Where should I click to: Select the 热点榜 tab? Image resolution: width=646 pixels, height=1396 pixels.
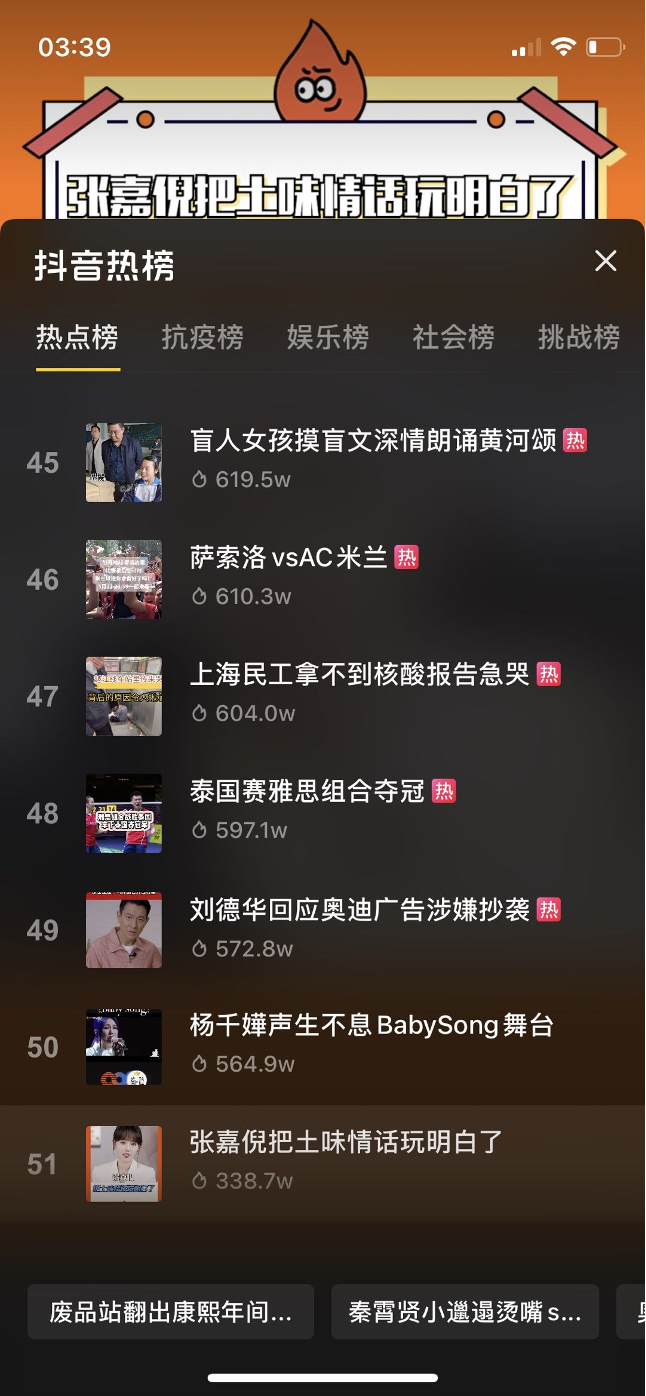[x=77, y=338]
